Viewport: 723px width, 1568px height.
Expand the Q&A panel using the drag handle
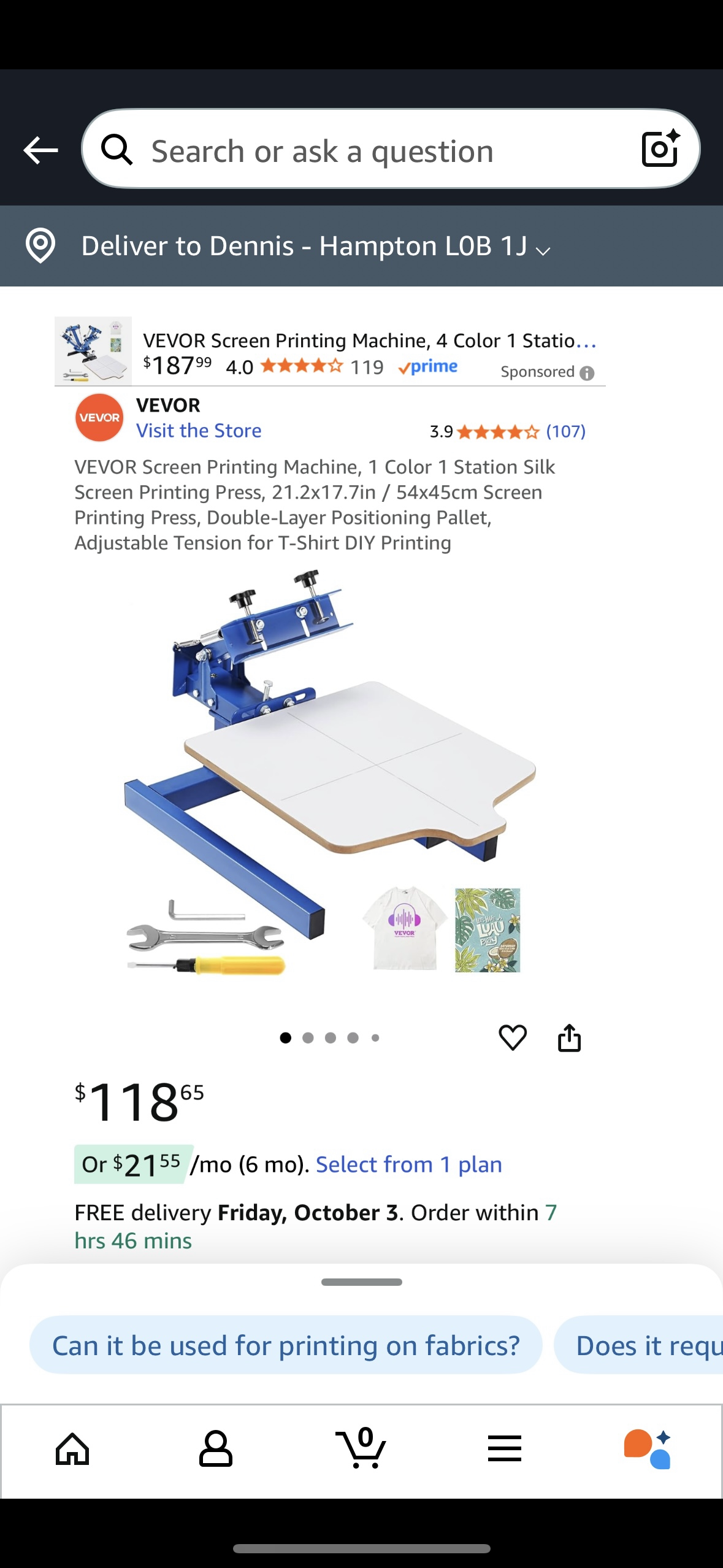pyautogui.click(x=361, y=1281)
